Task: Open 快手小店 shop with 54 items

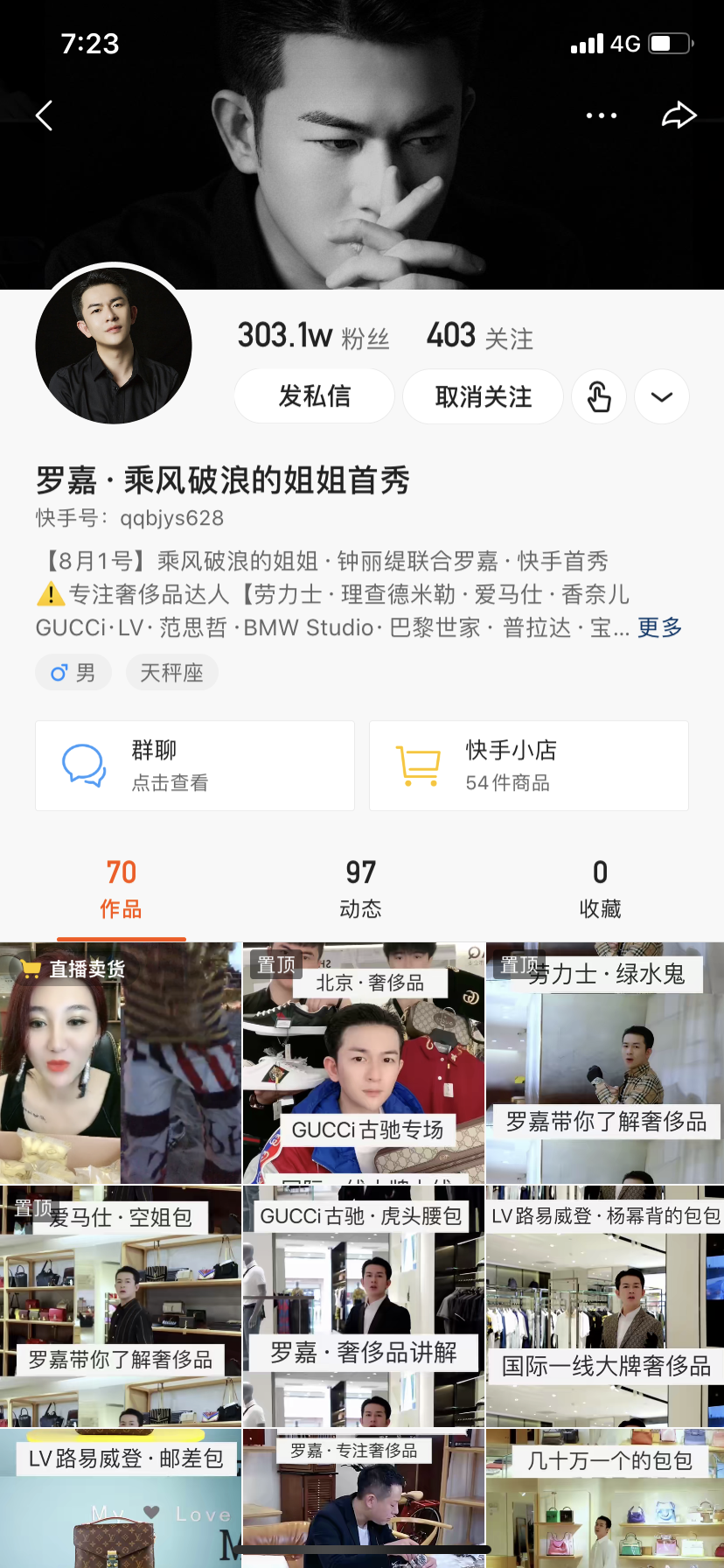Action: point(529,766)
